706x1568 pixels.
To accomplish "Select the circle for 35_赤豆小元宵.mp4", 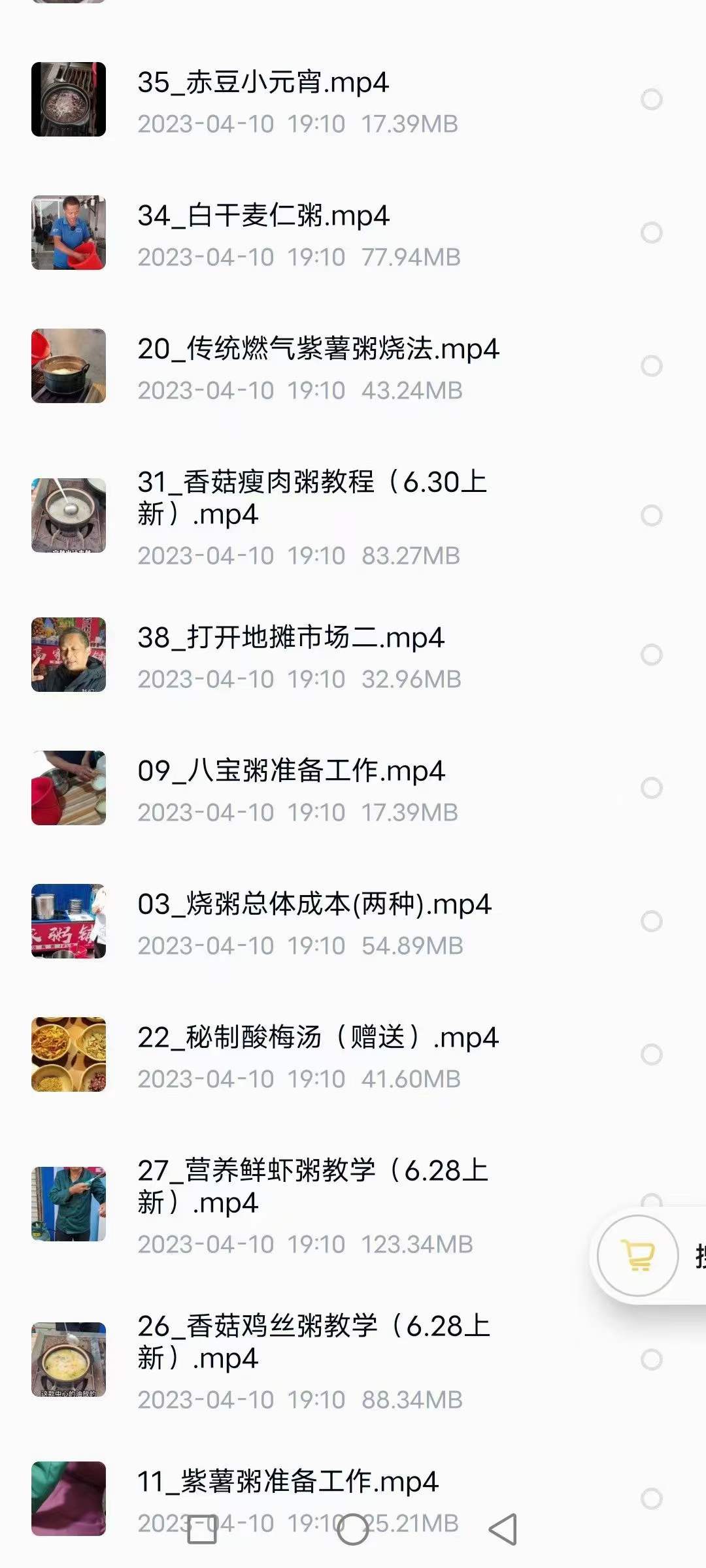I will pyautogui.click(x=650, y=100).
